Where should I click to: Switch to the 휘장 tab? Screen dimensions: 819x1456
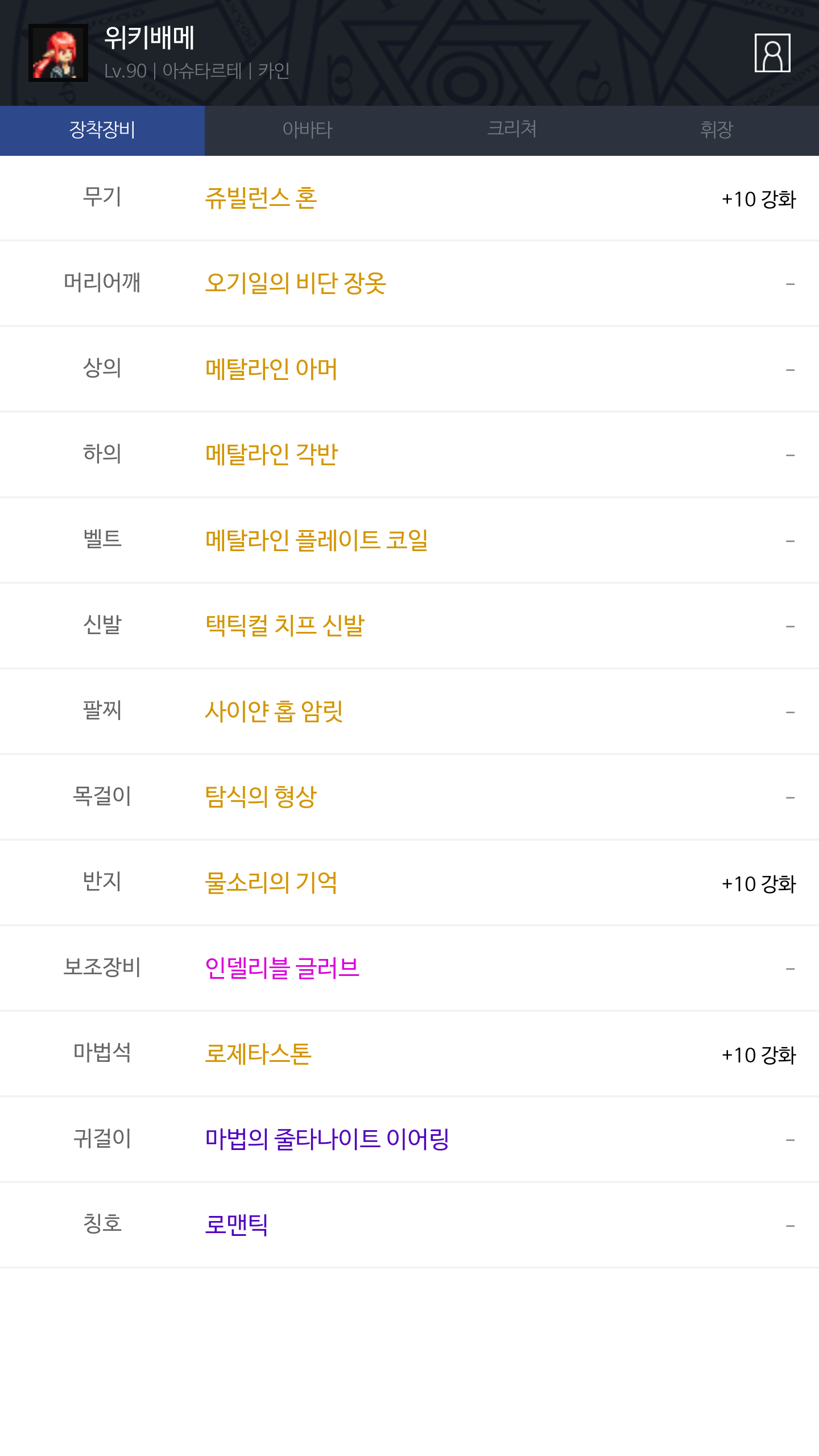(717, 130)
